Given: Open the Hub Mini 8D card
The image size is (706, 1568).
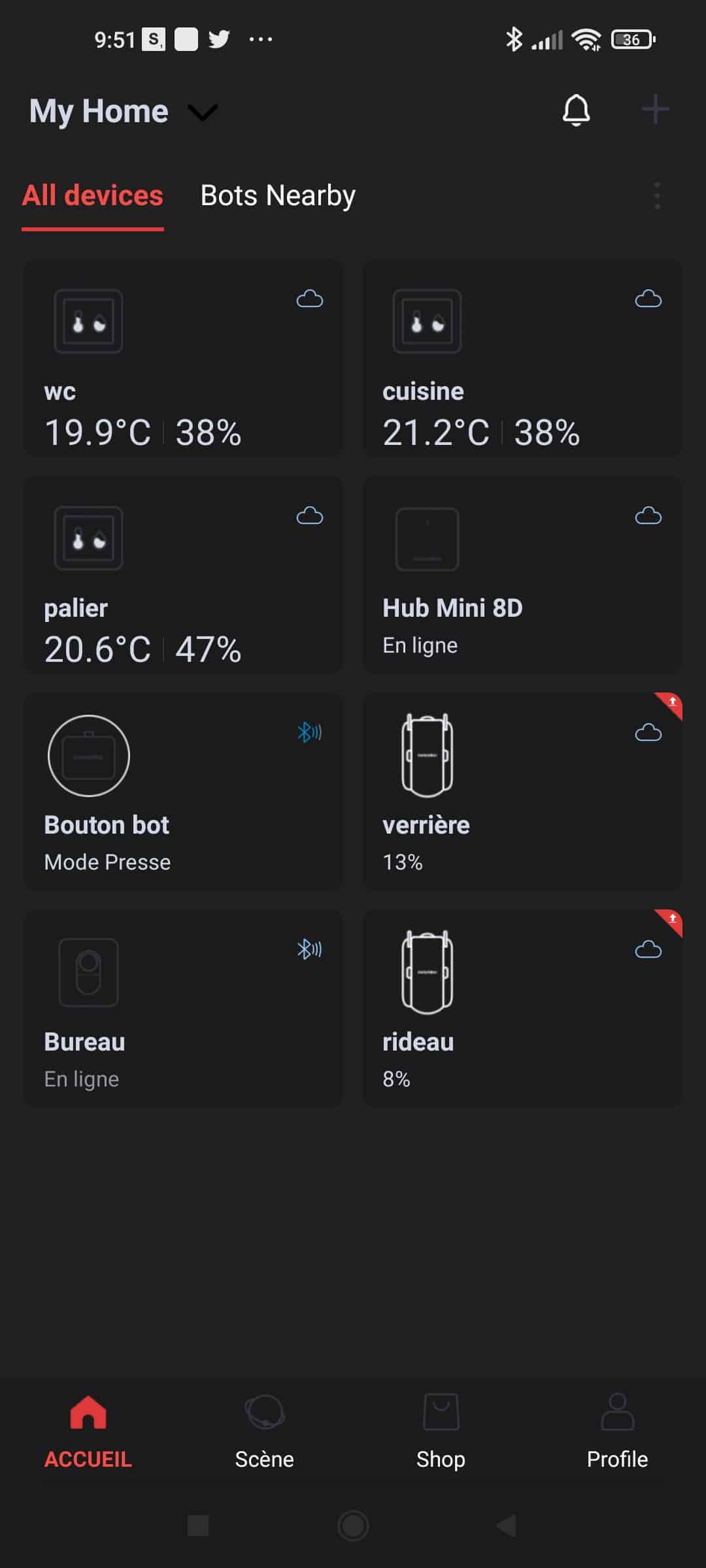Looking at the screenshot, I should 522,575.
